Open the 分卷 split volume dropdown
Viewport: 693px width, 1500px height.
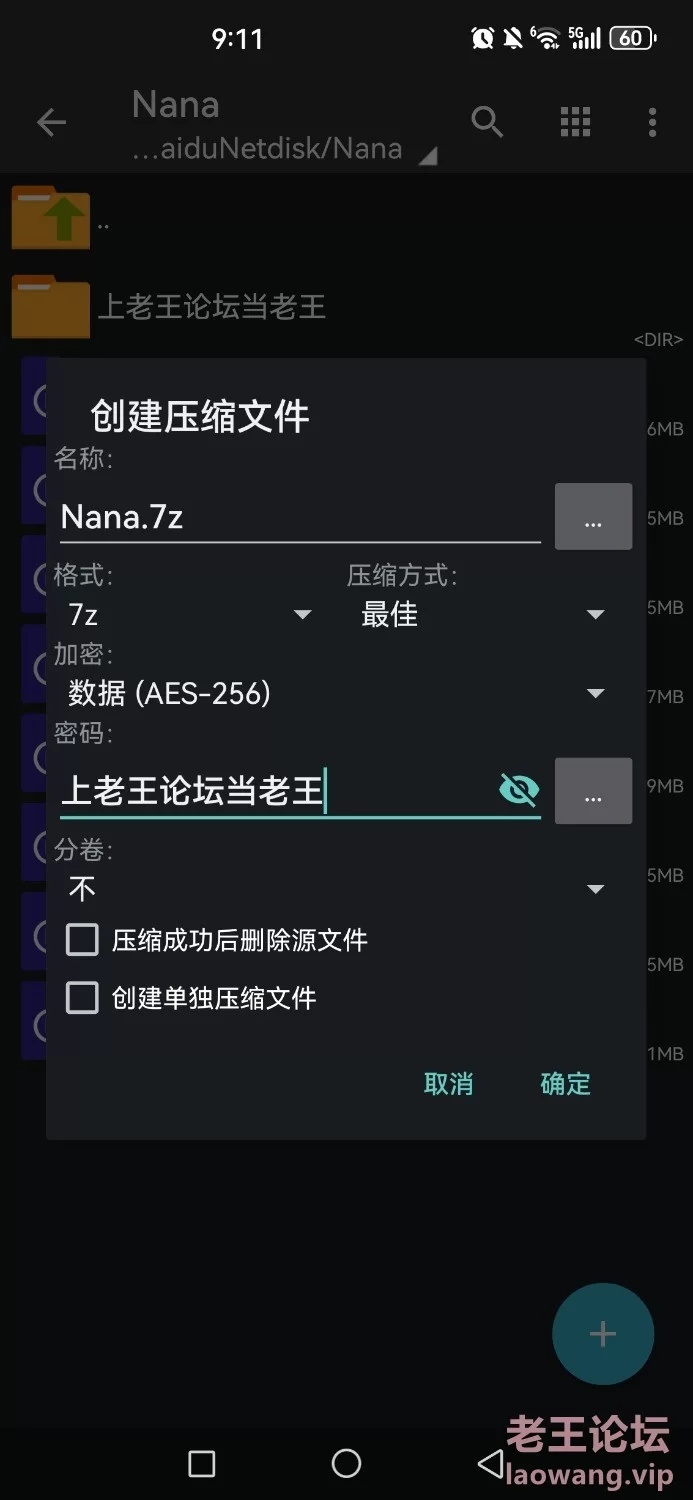tap(336, 888)
